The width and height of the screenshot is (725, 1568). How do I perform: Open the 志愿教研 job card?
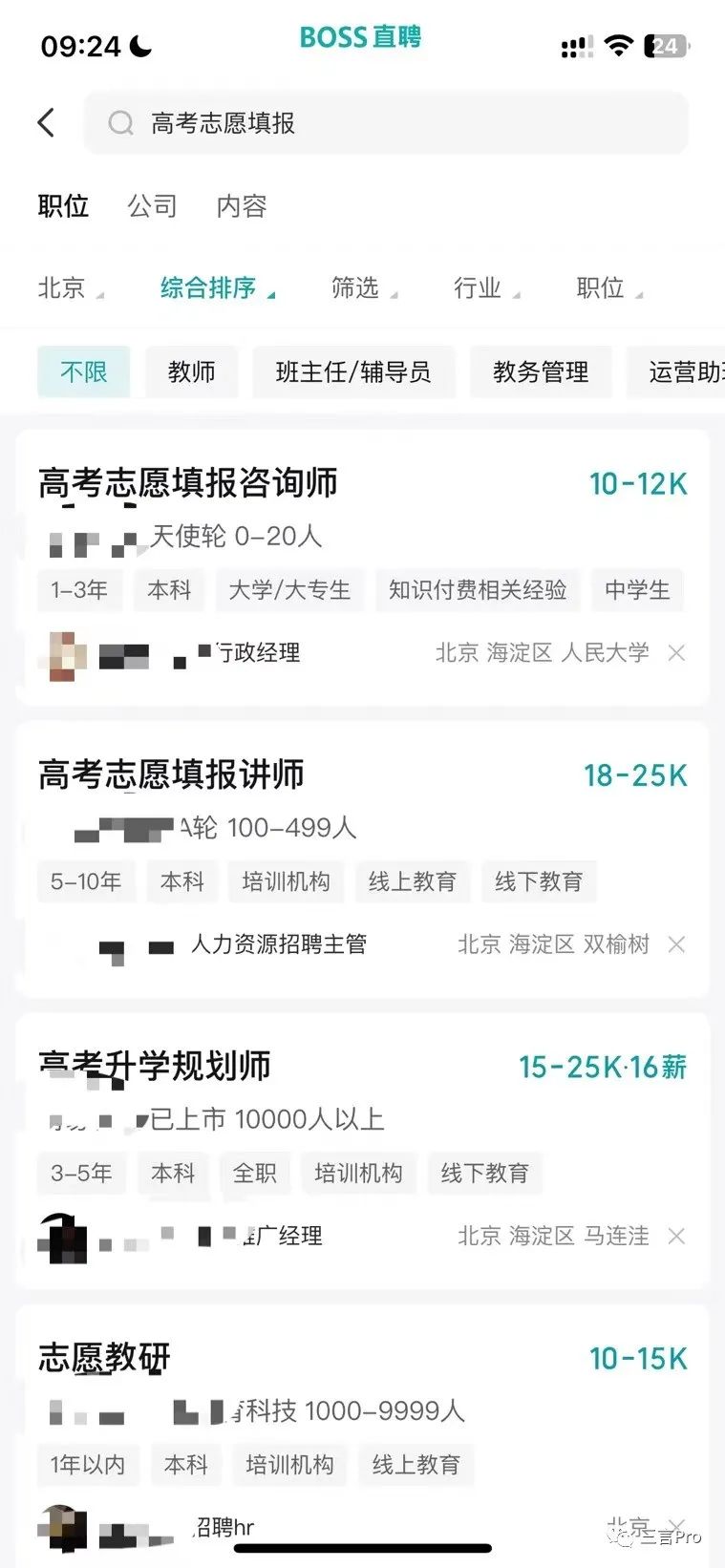point(105,1358)
